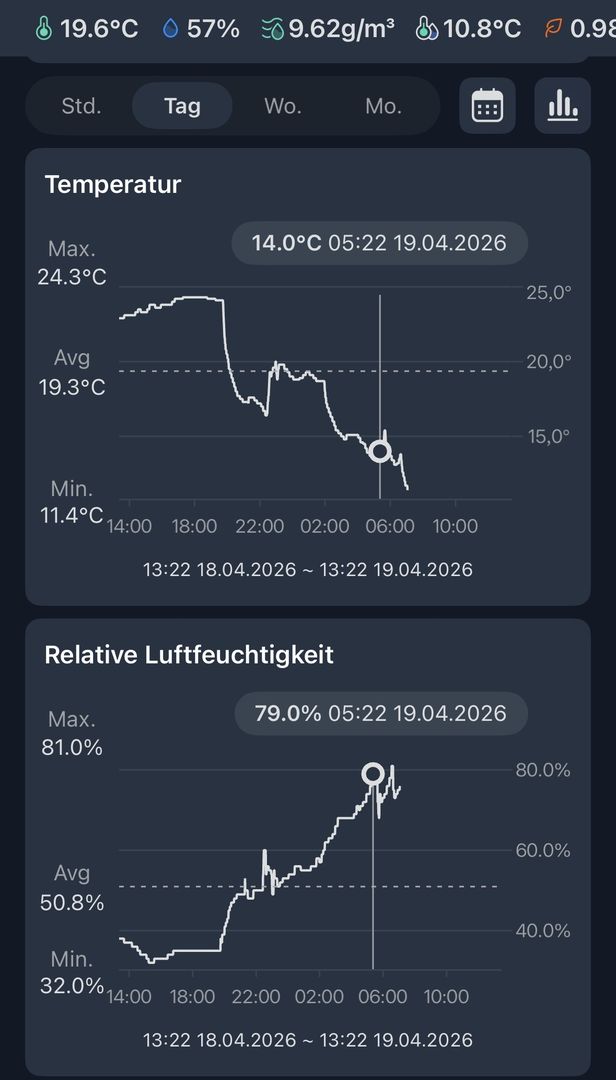Open the calendar date picker
616x1080 pixels.
tap(487, 105)
